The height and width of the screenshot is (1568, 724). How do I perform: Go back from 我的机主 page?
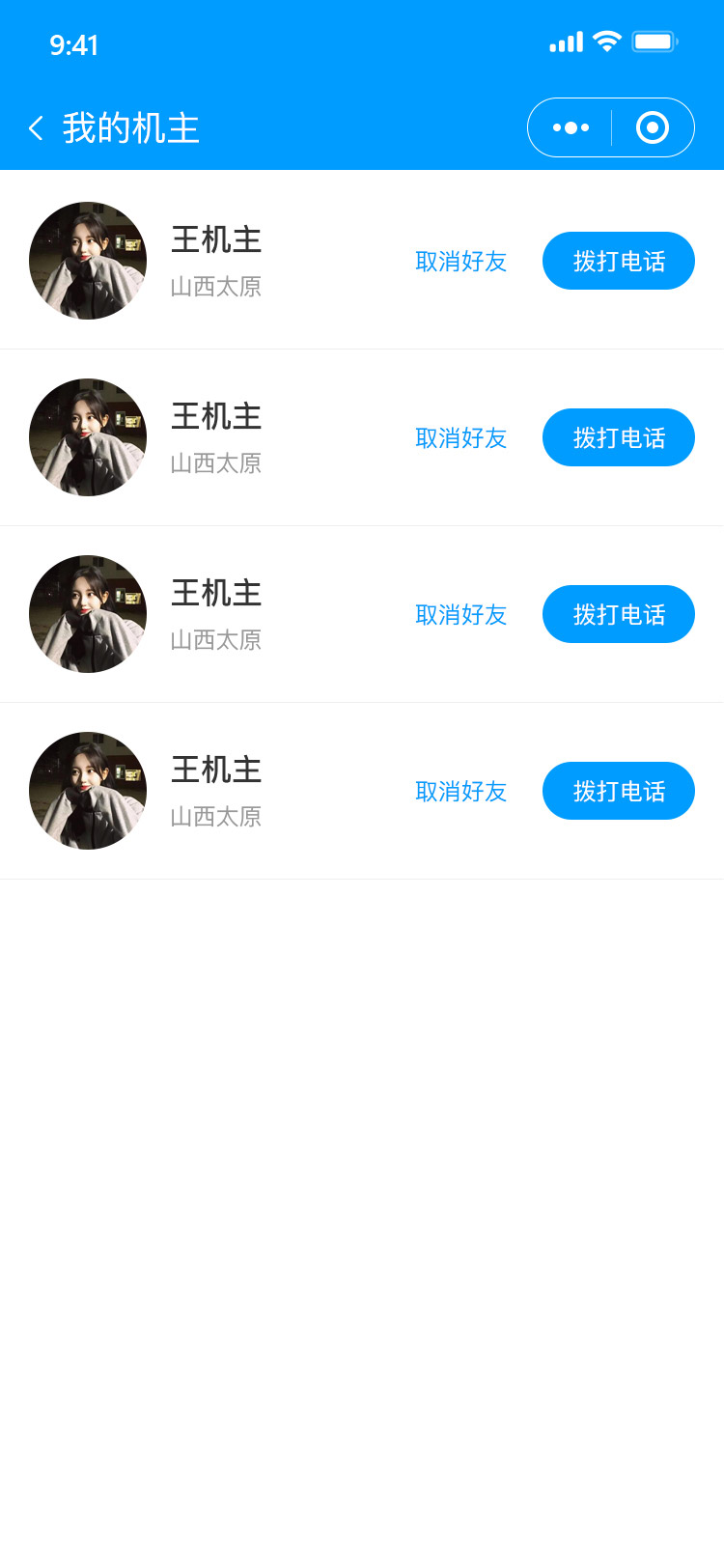pos(36,127)
